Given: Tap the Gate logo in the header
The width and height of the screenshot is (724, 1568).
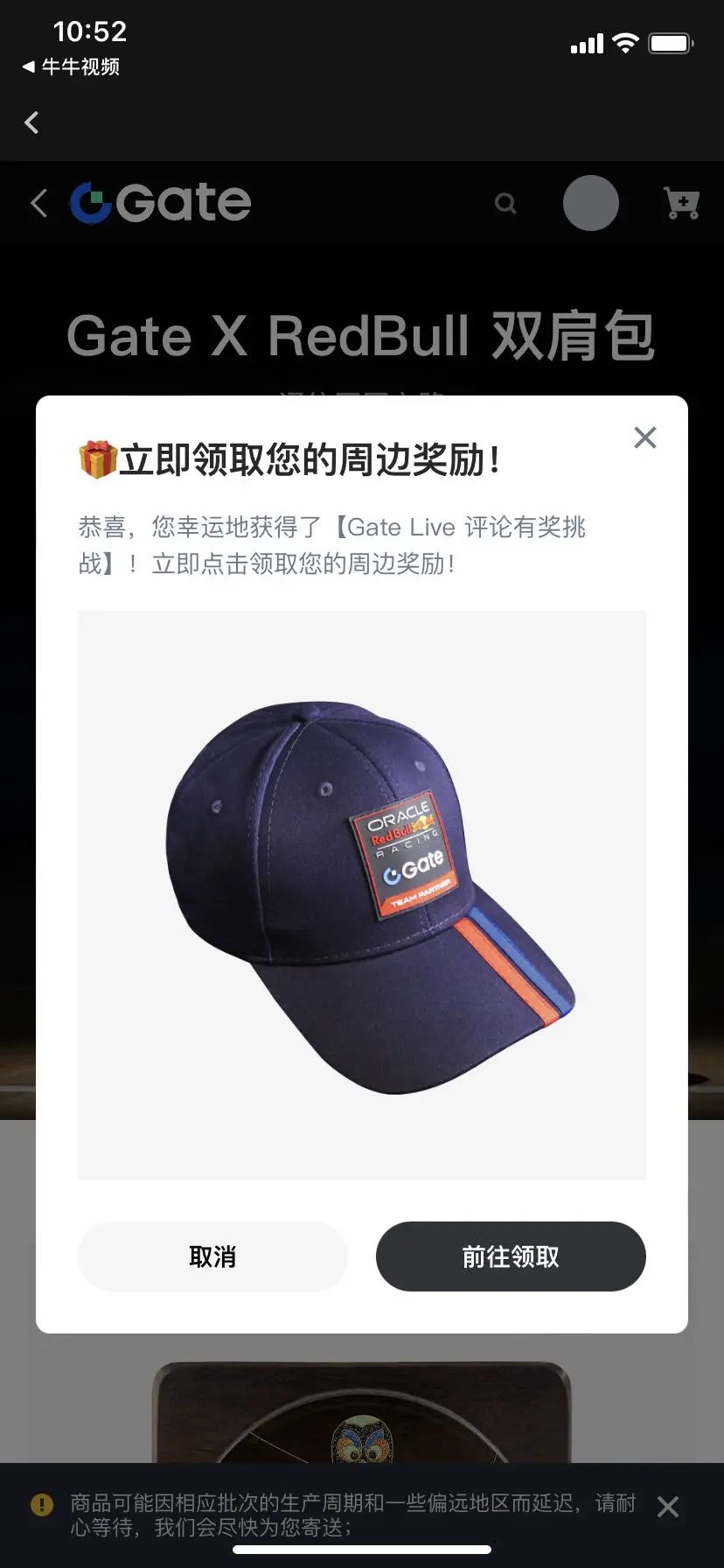Looking at the screenshot, I should (160, 200).
